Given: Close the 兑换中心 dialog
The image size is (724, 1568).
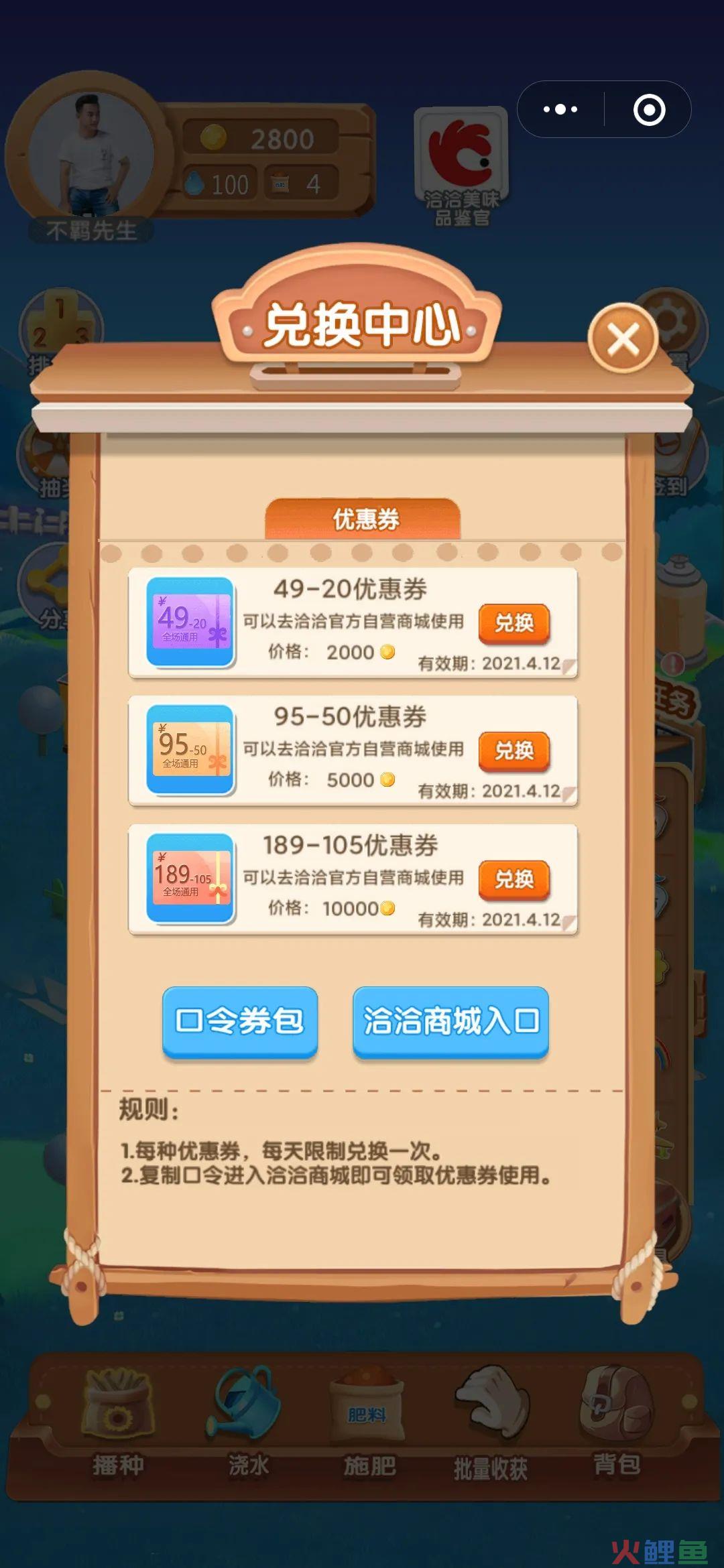Looking at the screenshot, I should 623,339.
